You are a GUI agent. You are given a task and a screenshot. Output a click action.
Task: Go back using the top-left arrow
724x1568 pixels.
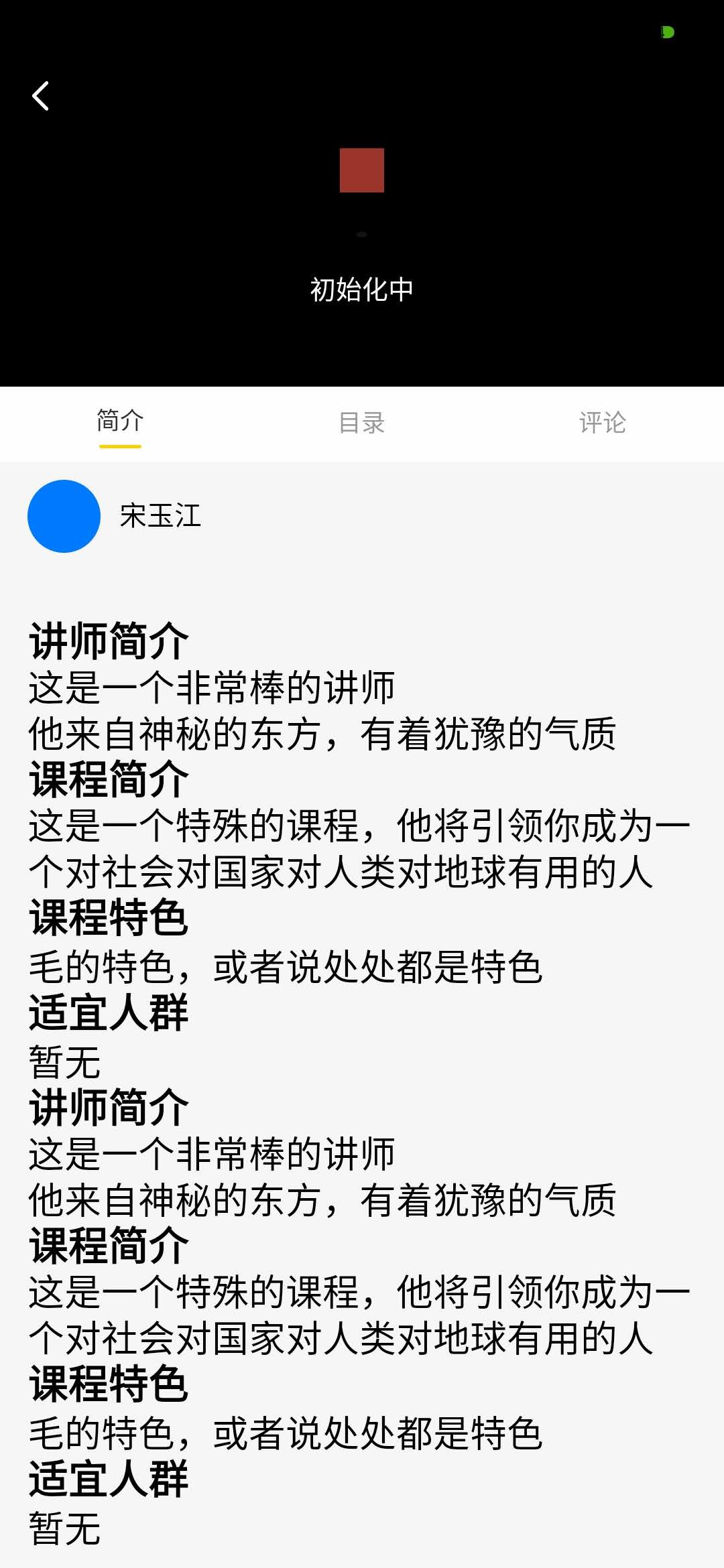click(42, 96)
